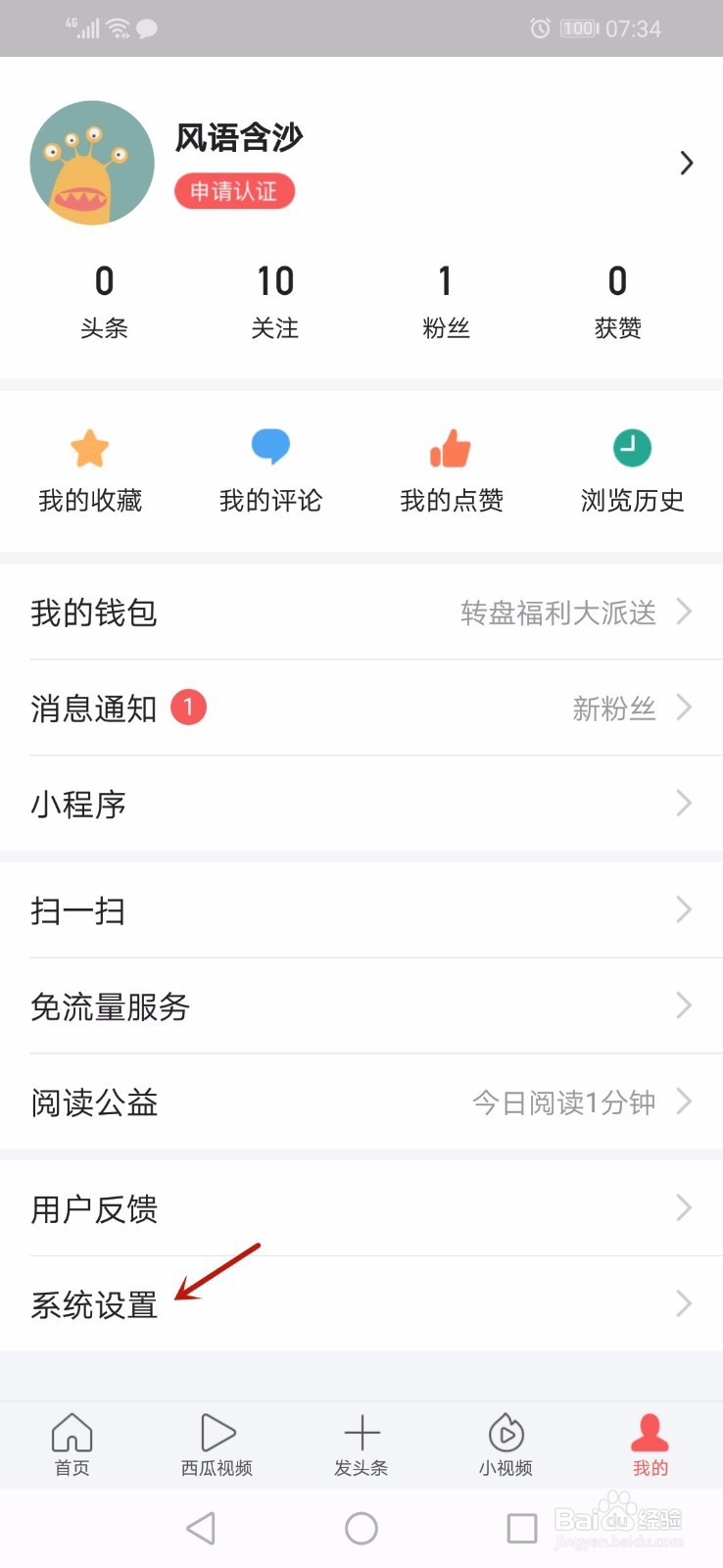This screenshot has height=1568, width=723.
Task: Tap the system back button
Action: tap(201, 1528)
